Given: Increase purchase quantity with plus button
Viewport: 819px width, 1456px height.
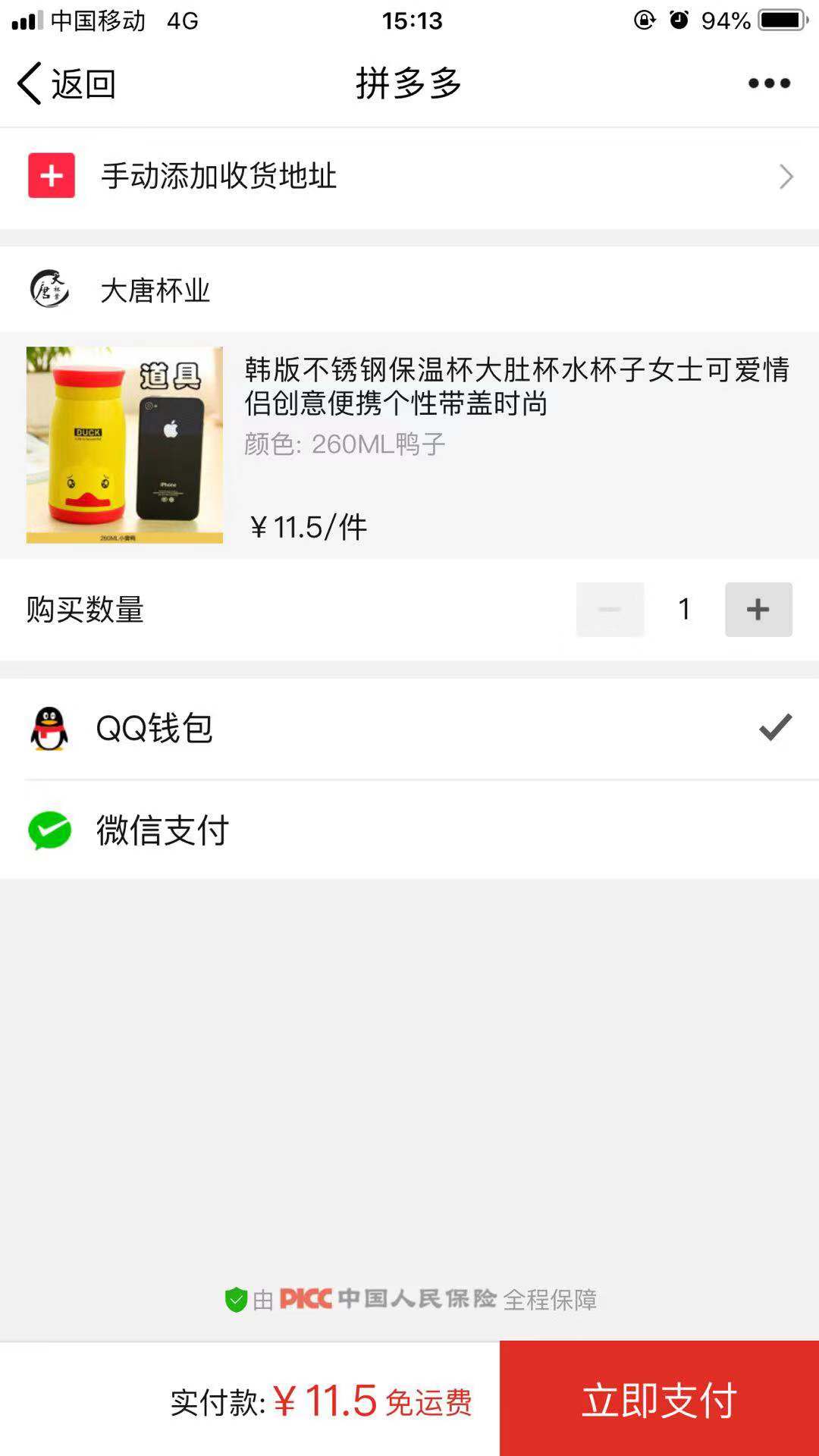Looking at the screenshot, I should 758,610.
